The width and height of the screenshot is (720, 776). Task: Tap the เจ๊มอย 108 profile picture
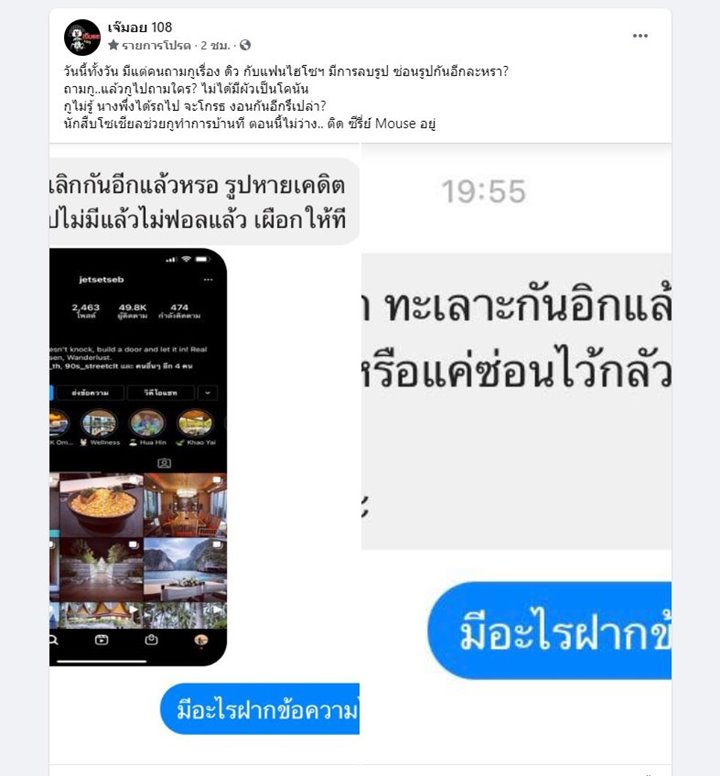pyautogui.click(x=82, y=37)
